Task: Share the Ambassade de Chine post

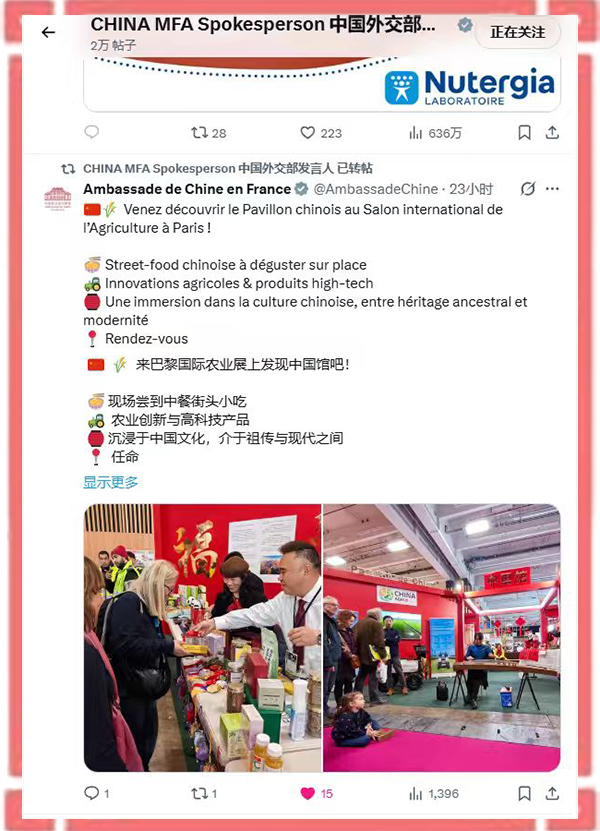Action: 553,793
